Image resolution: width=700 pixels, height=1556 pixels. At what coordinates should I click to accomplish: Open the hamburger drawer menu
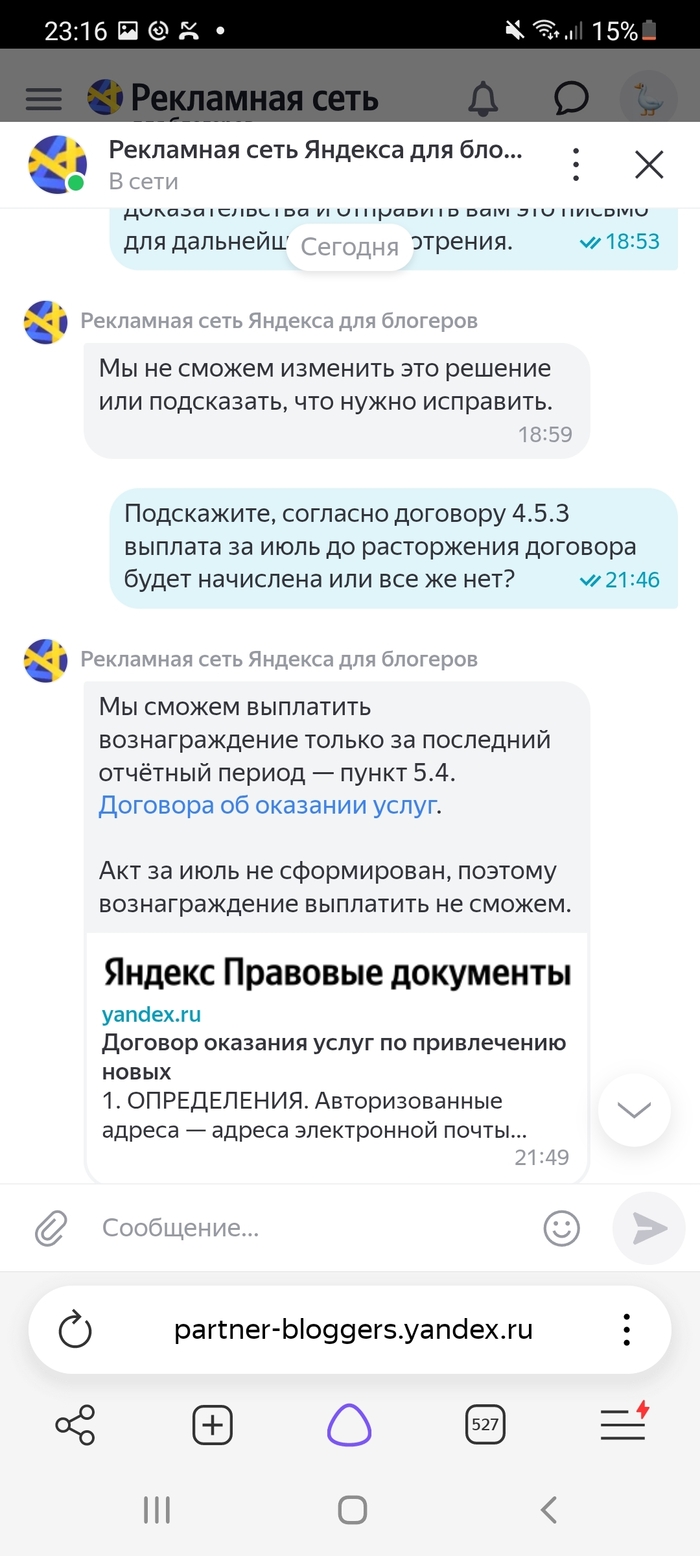(43, 99)
